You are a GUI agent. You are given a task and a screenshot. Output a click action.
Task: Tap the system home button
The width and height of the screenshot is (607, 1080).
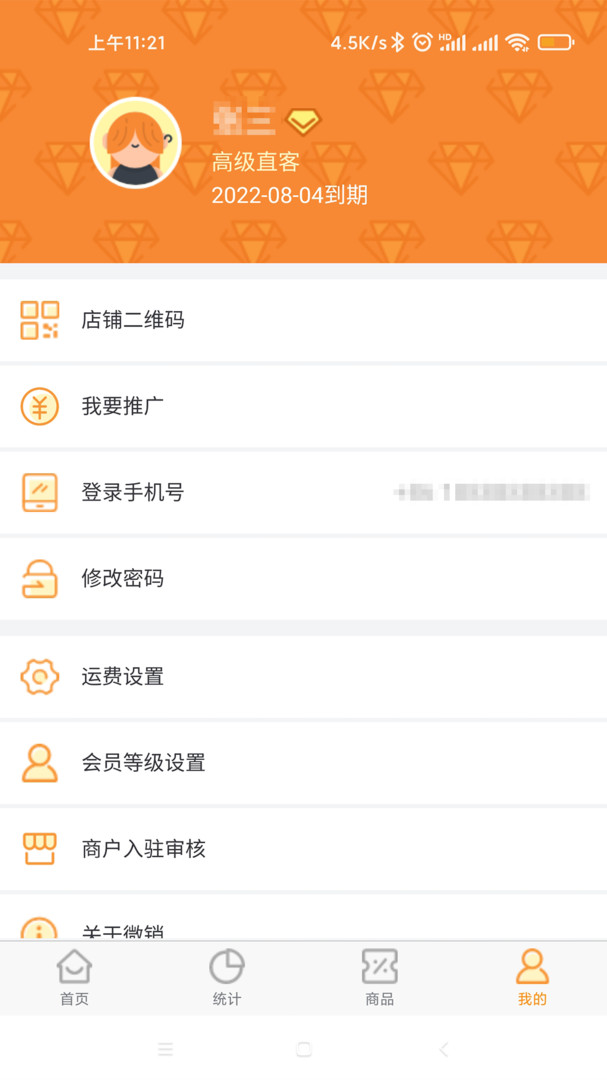[x=304, y=1049]
